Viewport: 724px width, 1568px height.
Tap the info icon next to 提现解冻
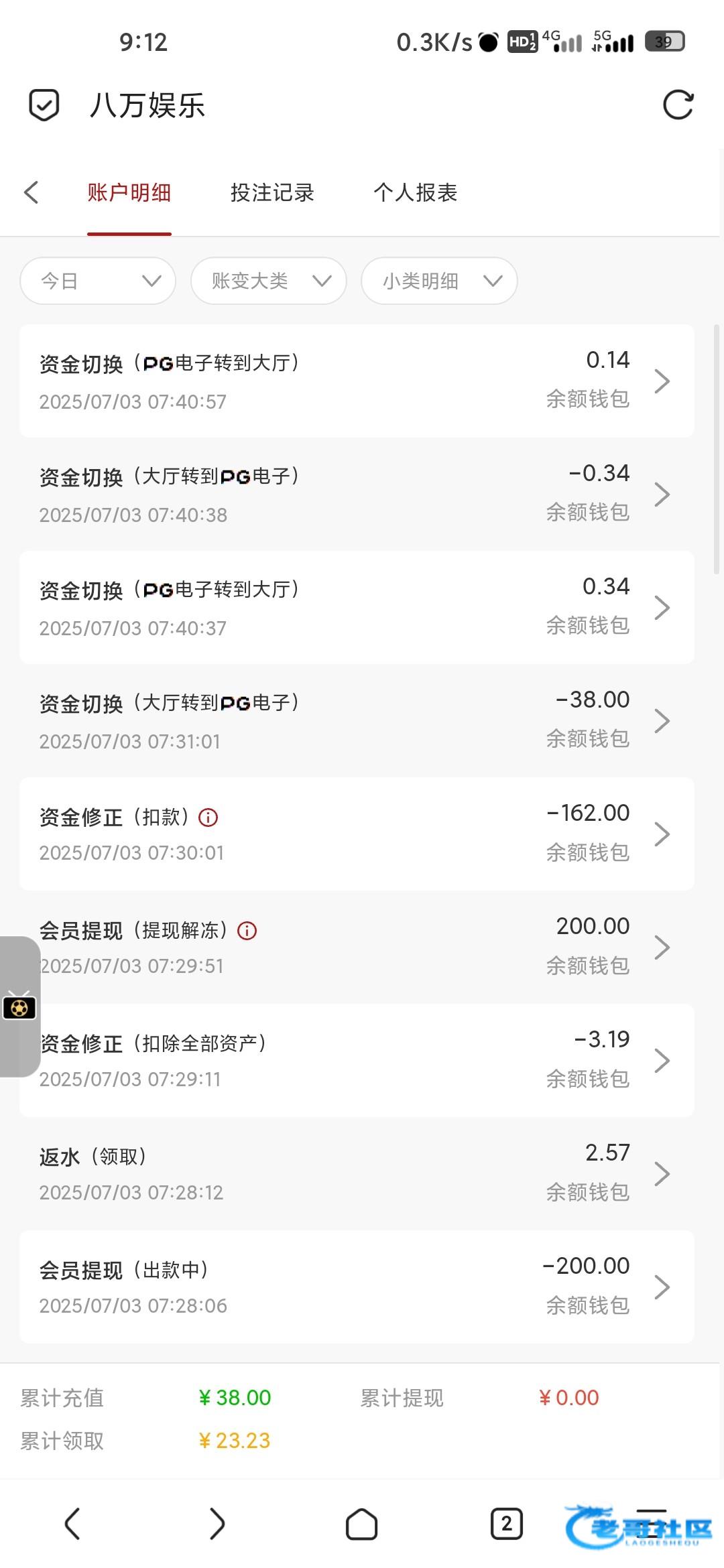[x=247, y=931]
